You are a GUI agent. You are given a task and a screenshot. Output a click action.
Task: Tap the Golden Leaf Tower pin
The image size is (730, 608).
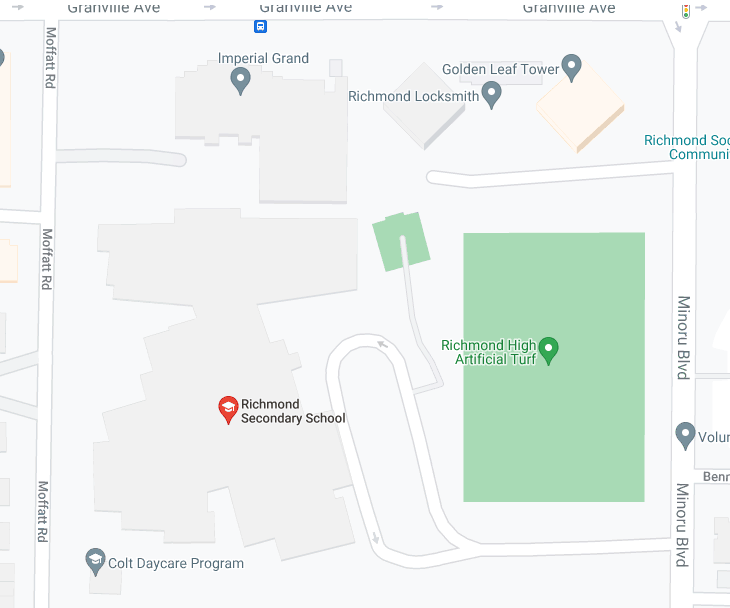click(572, 68)
